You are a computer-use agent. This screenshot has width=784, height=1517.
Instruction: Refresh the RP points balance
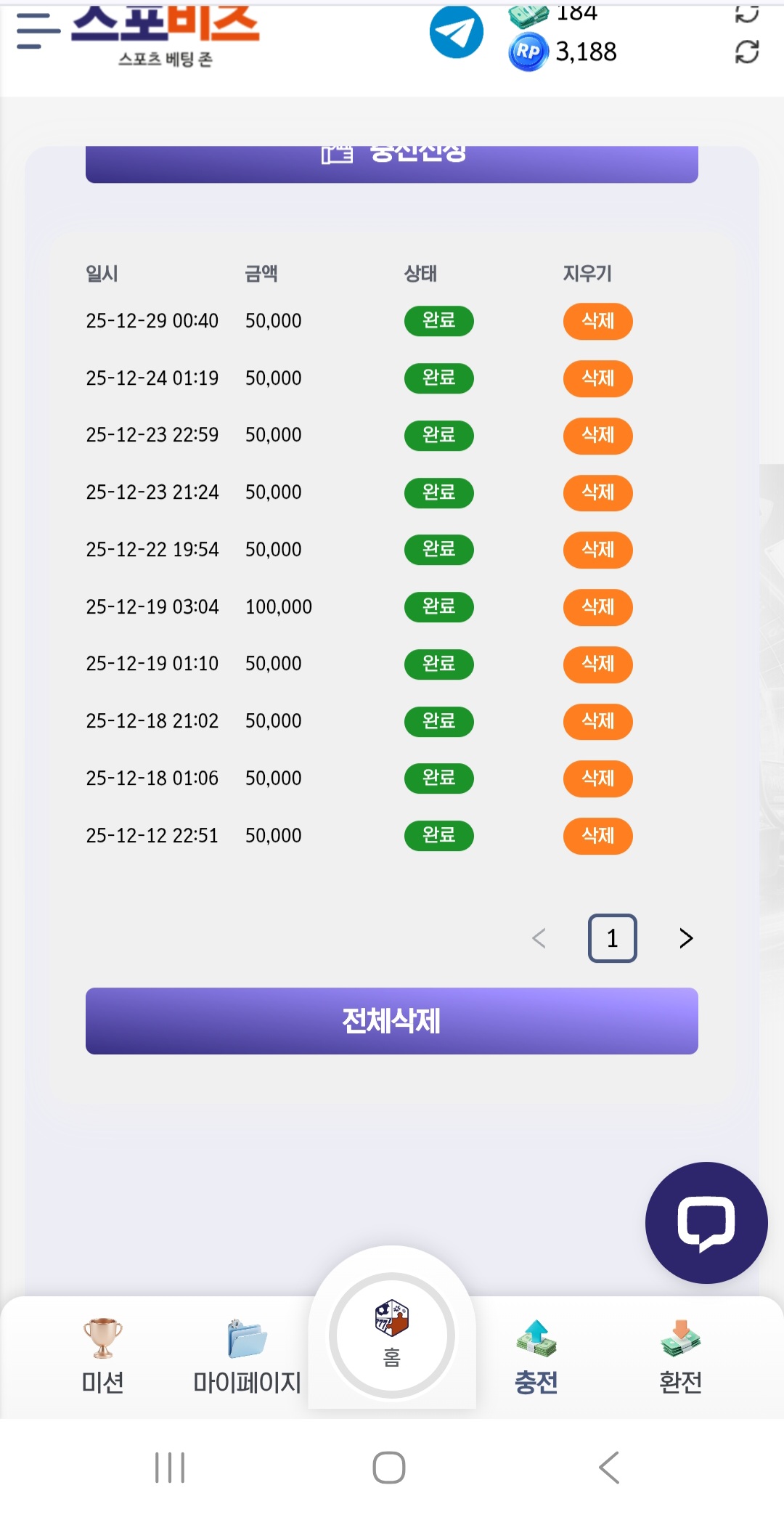pyautogui.click(x=746, y=52)
